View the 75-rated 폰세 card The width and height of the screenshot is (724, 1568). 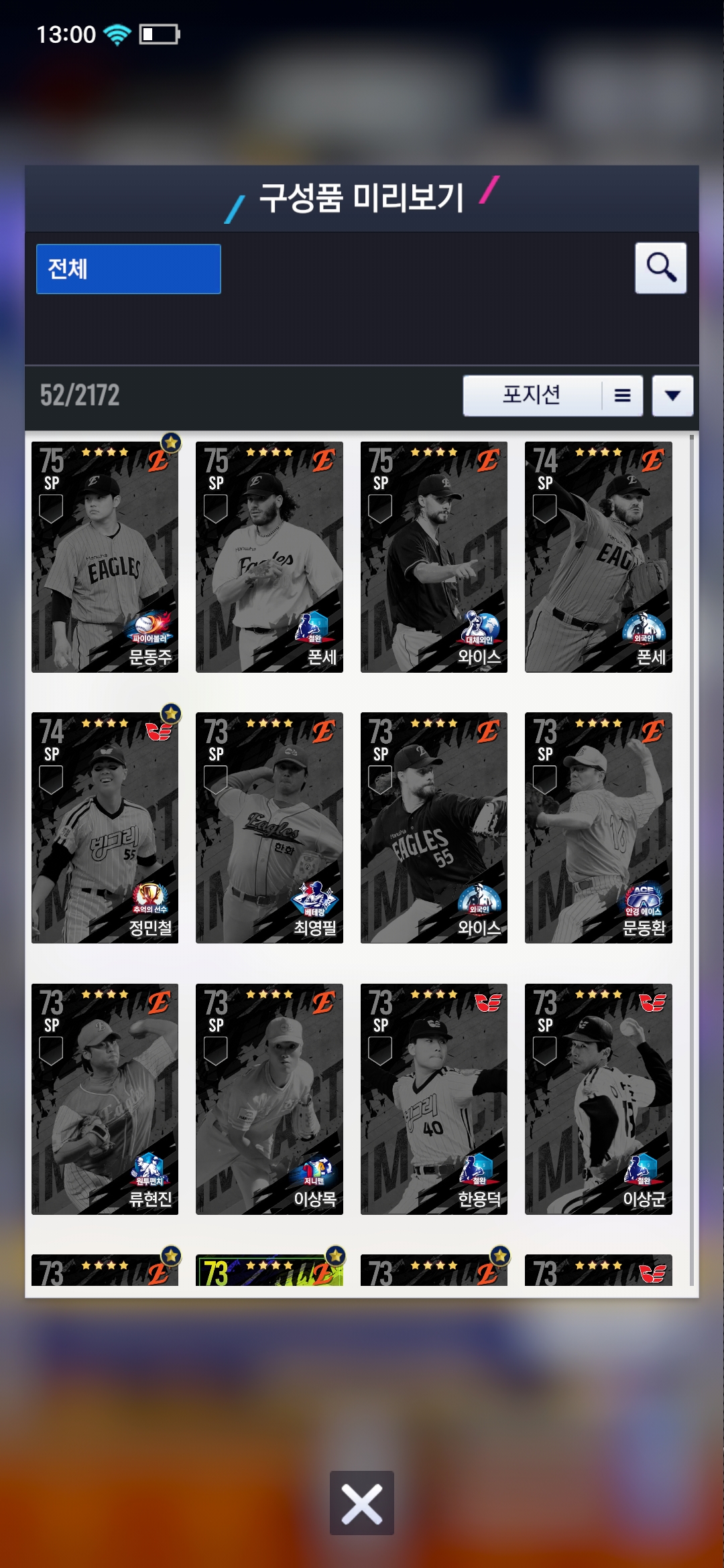tap(269, 557)
